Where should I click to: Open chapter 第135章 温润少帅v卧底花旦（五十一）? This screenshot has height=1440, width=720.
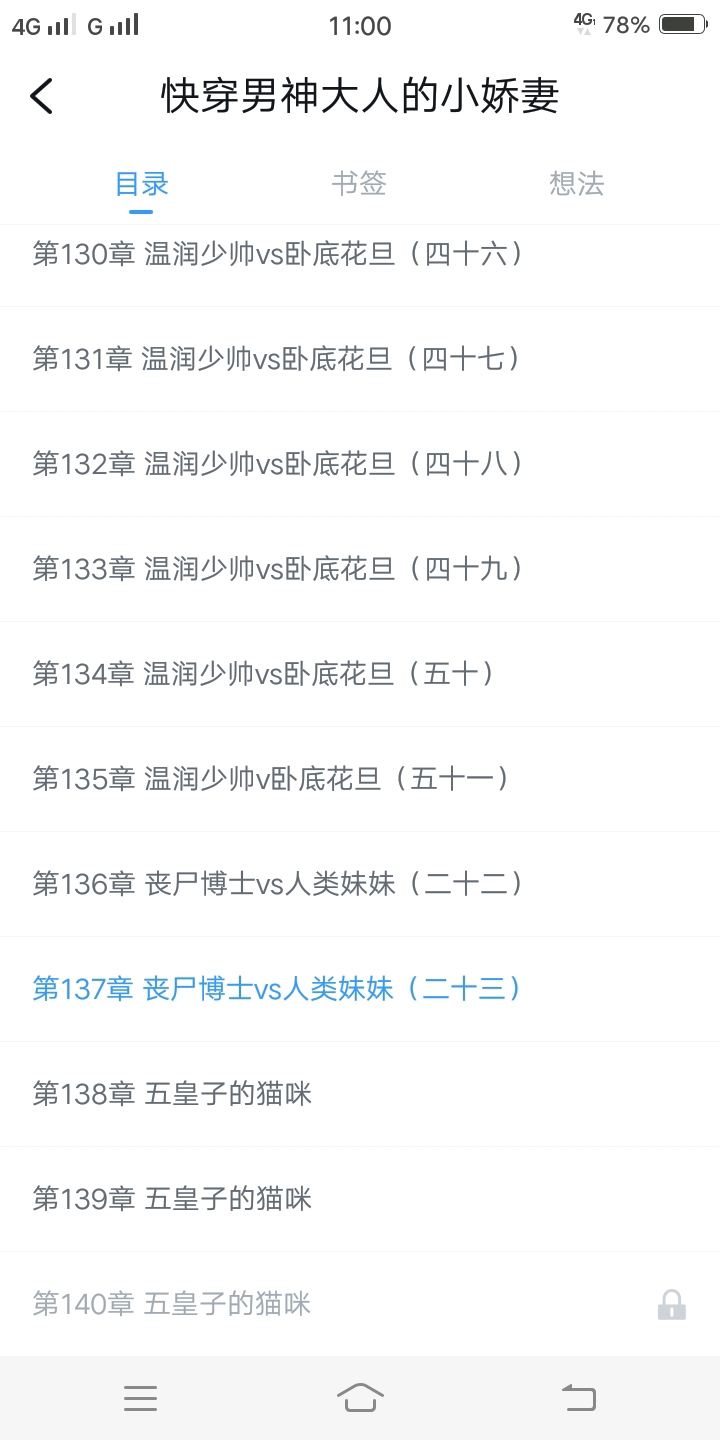click(x=360, y=779)
